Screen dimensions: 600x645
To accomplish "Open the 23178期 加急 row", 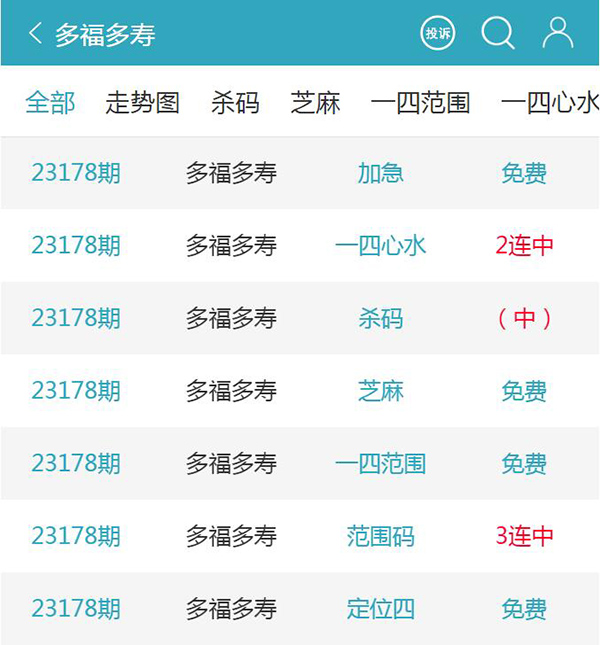I will [x=300, y=173].
